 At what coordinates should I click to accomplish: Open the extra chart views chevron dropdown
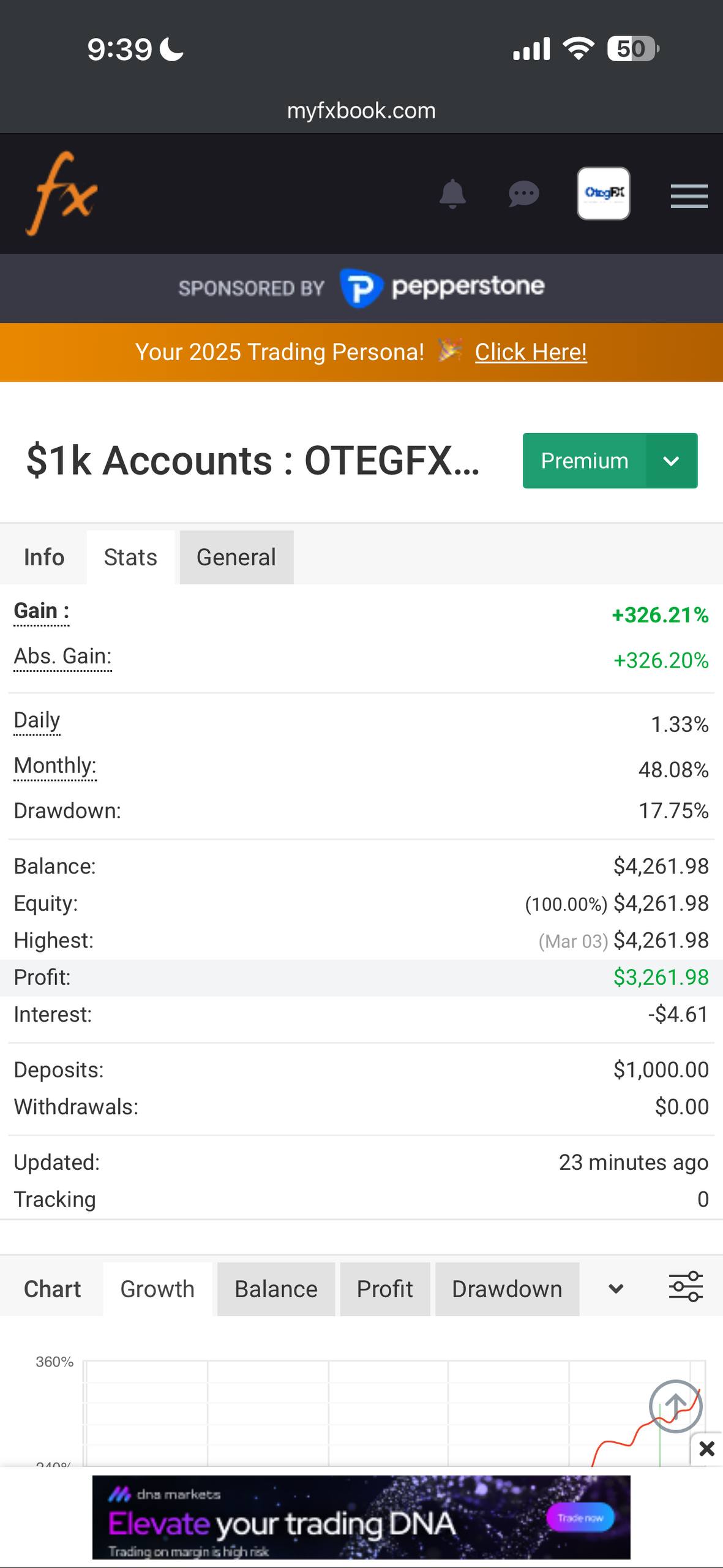pyautogui.click(x=615, y=1288)
